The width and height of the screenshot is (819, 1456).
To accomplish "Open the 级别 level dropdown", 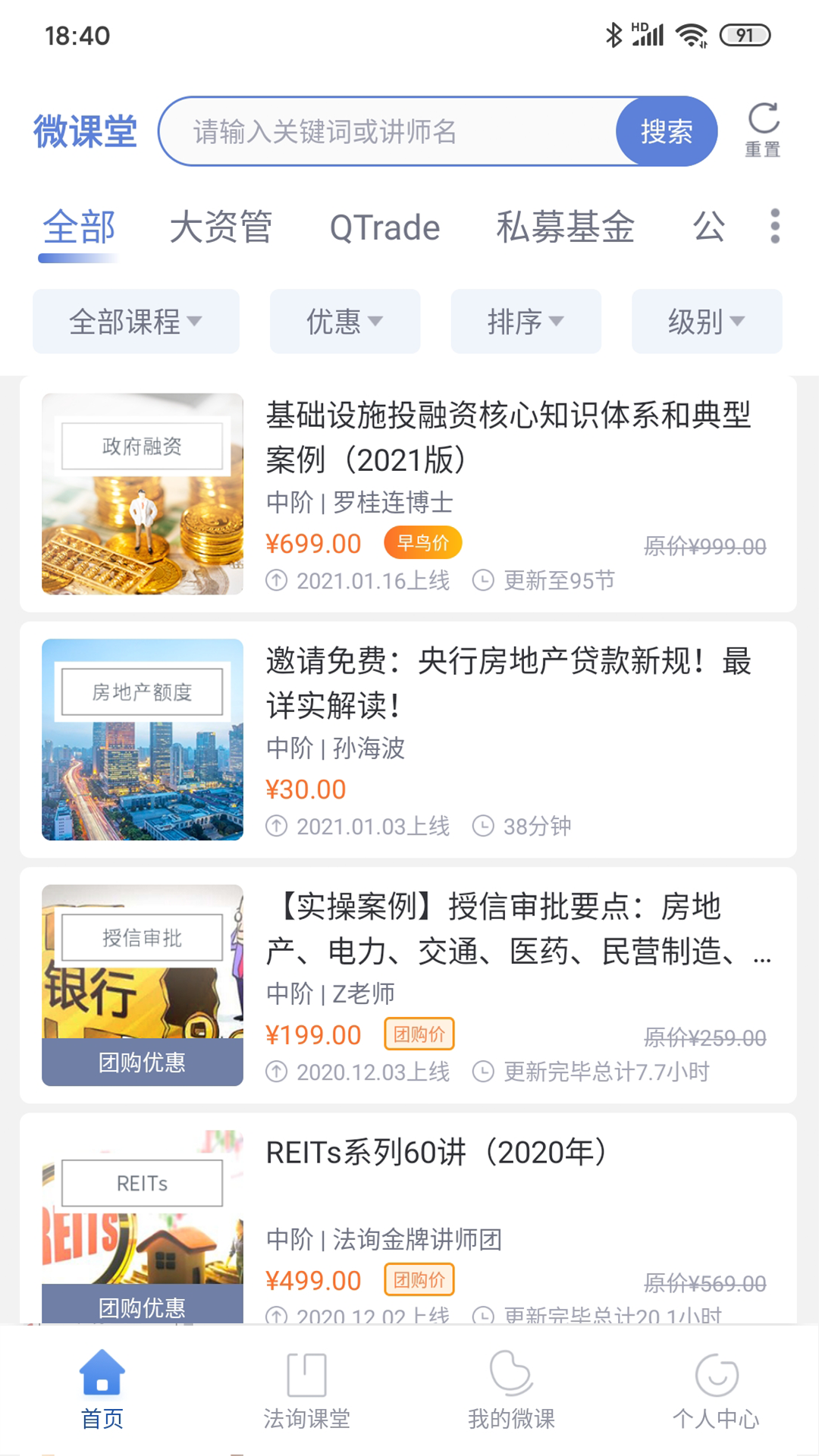I will point(706,322).
